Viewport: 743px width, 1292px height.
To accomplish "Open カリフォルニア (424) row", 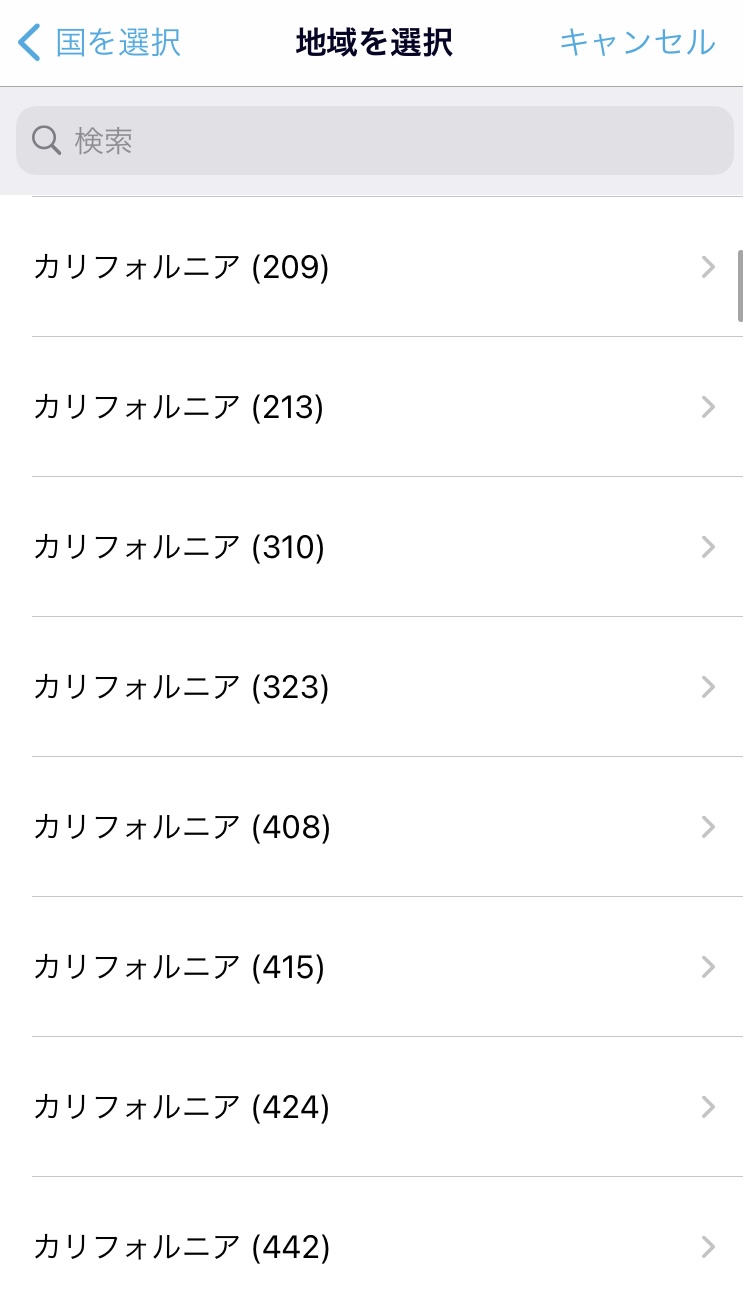I will pyautogui.click(x=371, y=1107).
